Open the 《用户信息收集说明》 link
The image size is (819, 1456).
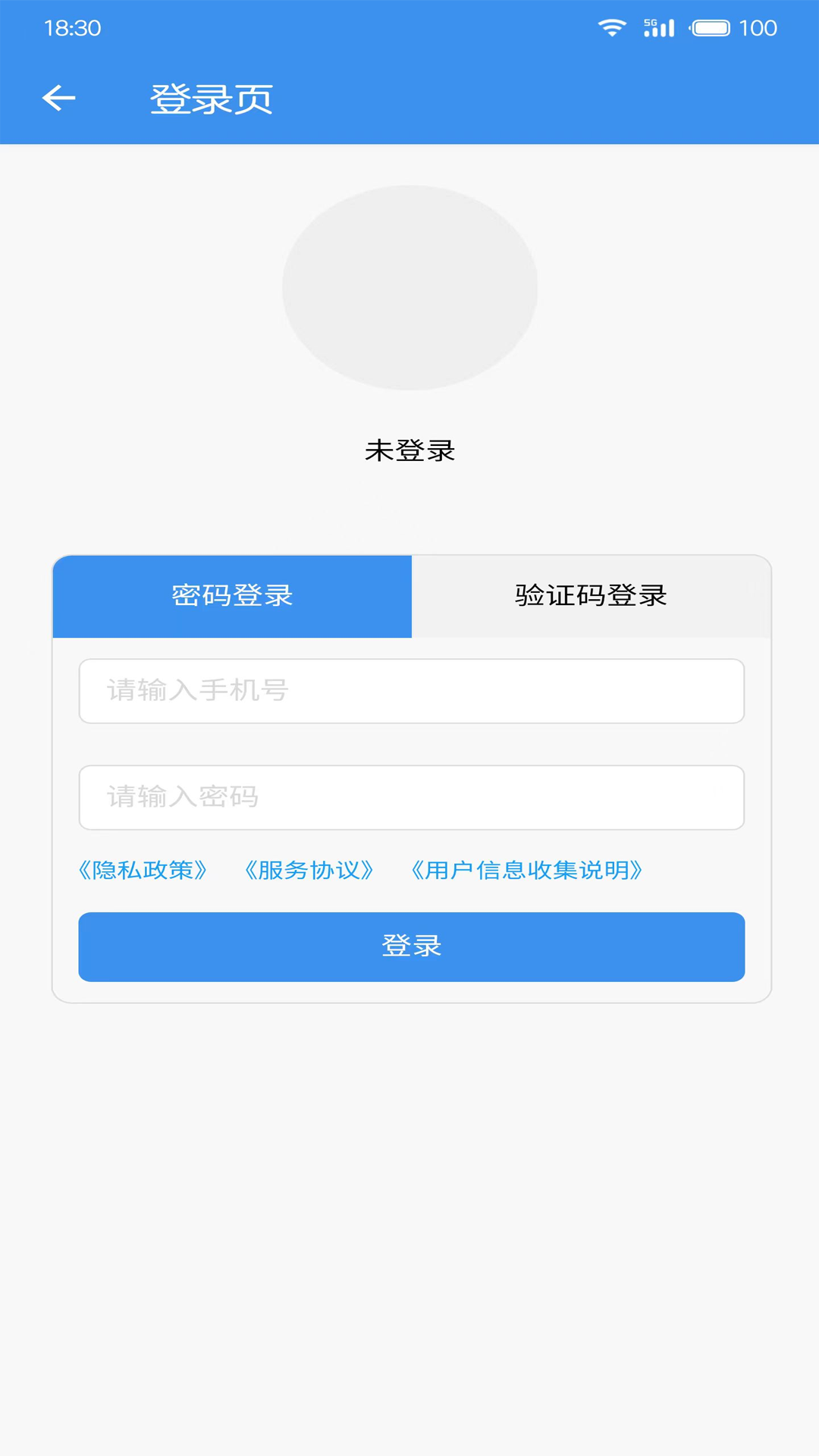526,871
